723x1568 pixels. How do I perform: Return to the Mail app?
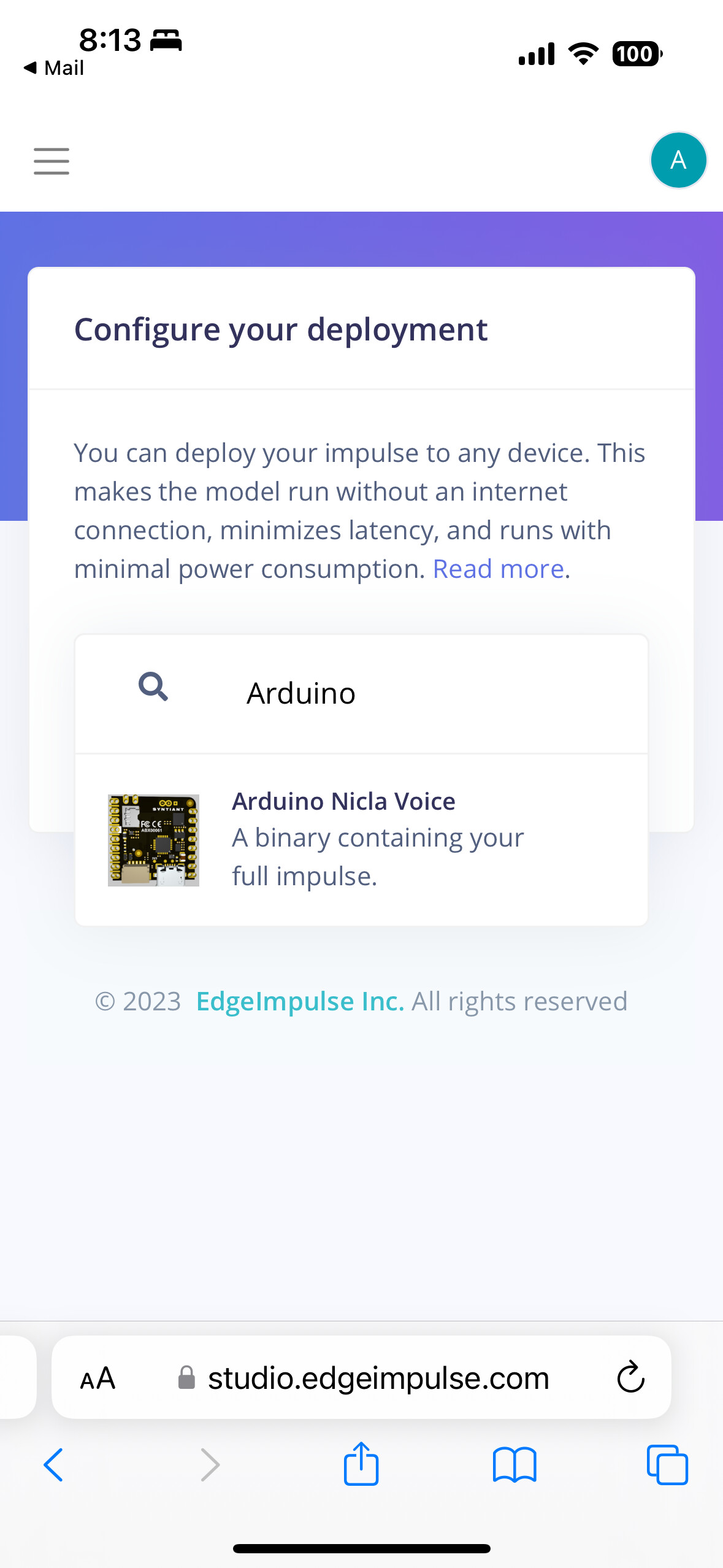pyautogui.click(x=53, y=67)
